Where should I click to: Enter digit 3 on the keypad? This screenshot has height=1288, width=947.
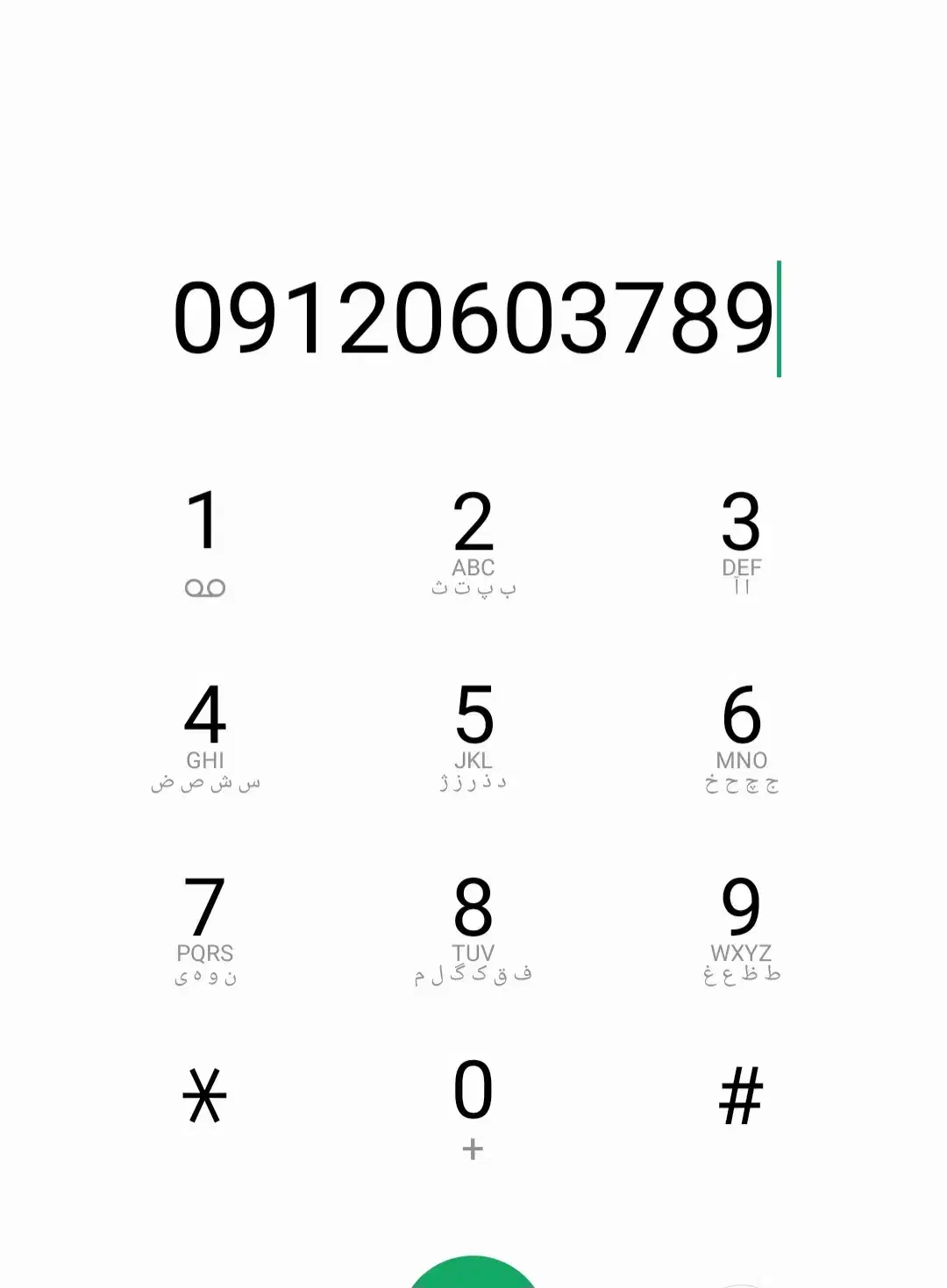pyautogui.click(x=741, y=539)
